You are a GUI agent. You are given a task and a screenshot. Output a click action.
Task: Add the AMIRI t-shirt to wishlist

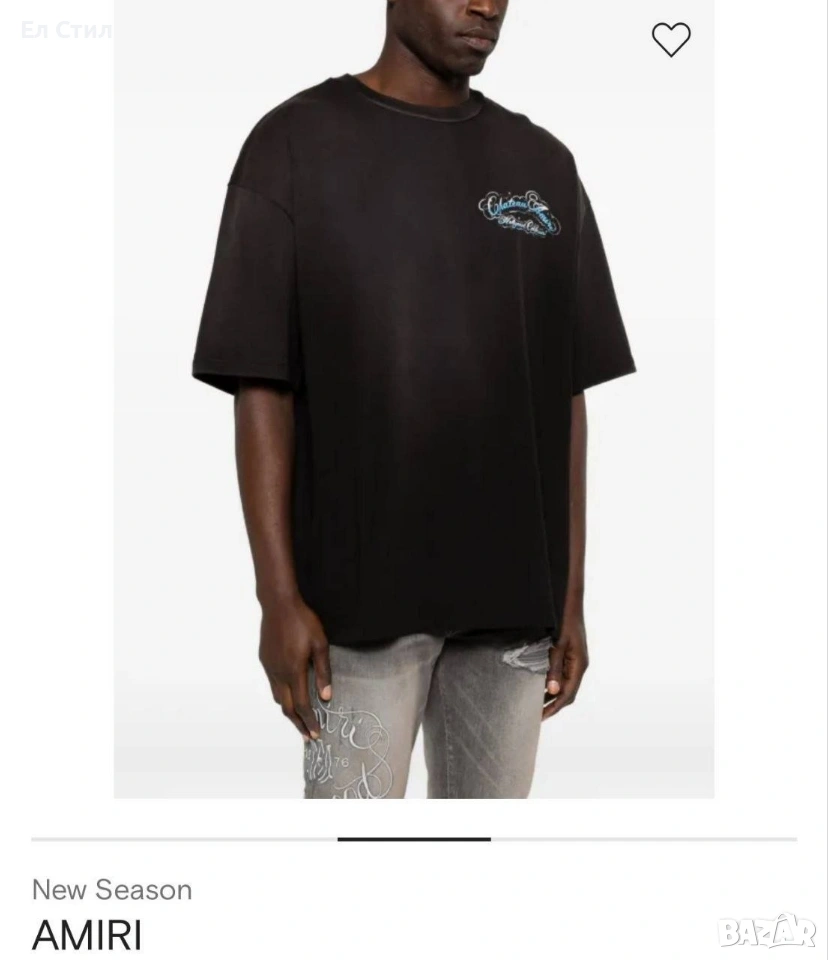(671, 40)
